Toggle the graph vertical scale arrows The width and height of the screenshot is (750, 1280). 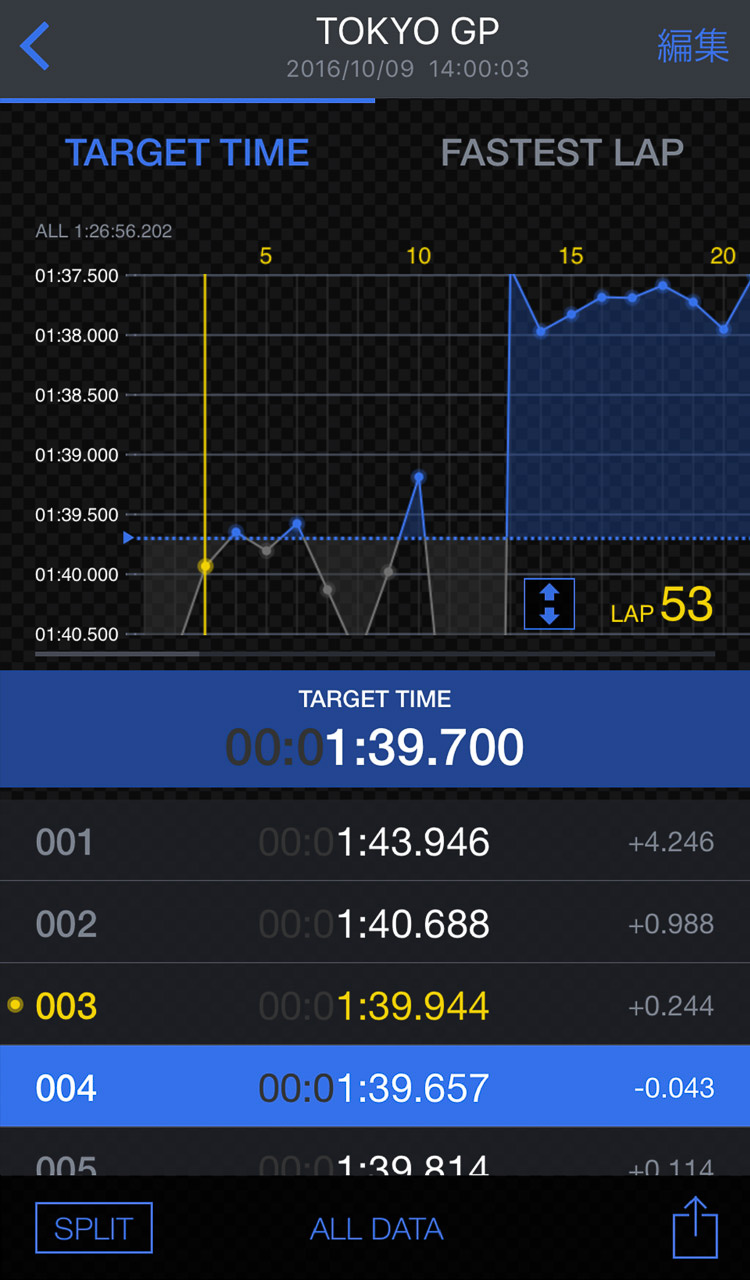pyautogui.click(x=549, y=604)
